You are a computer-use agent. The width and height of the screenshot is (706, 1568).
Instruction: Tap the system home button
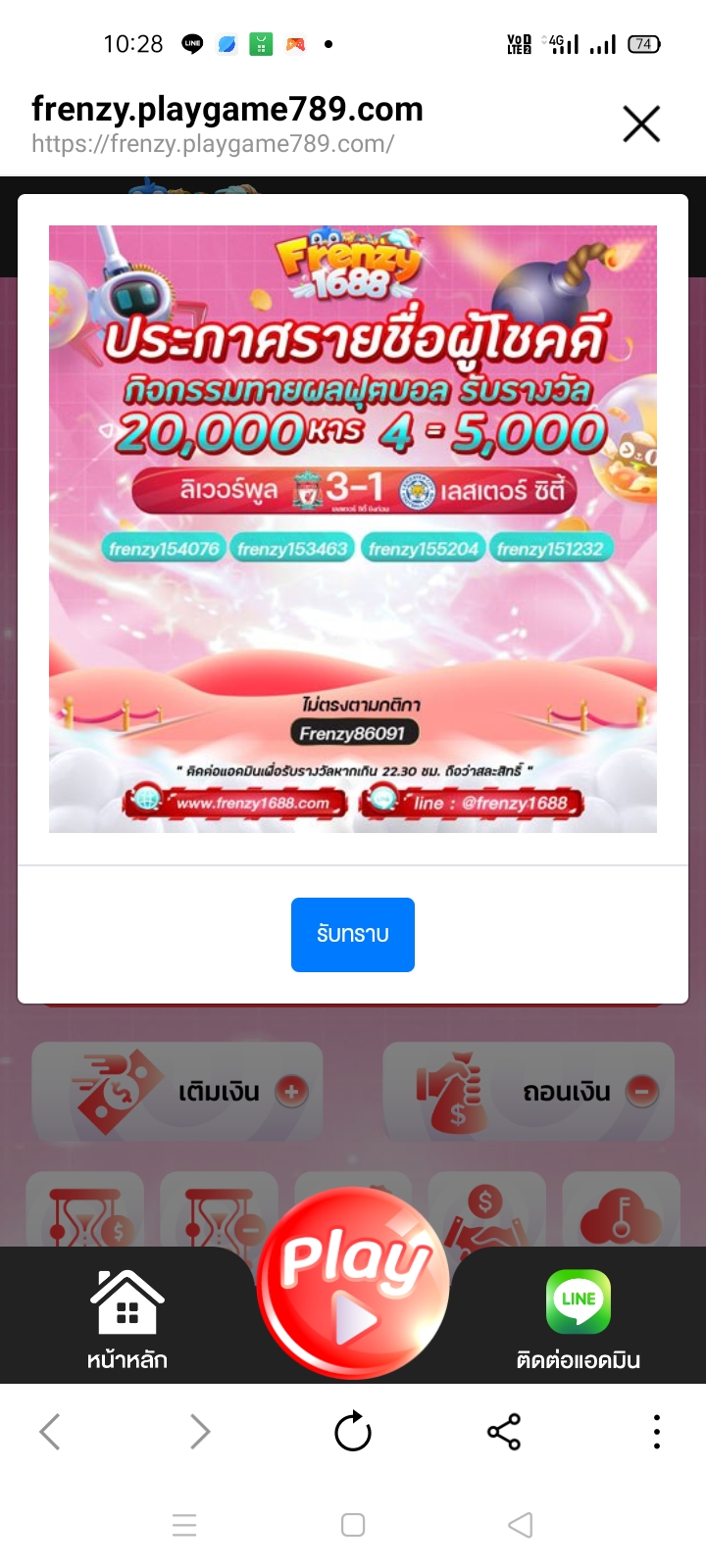pos(353,1525)
